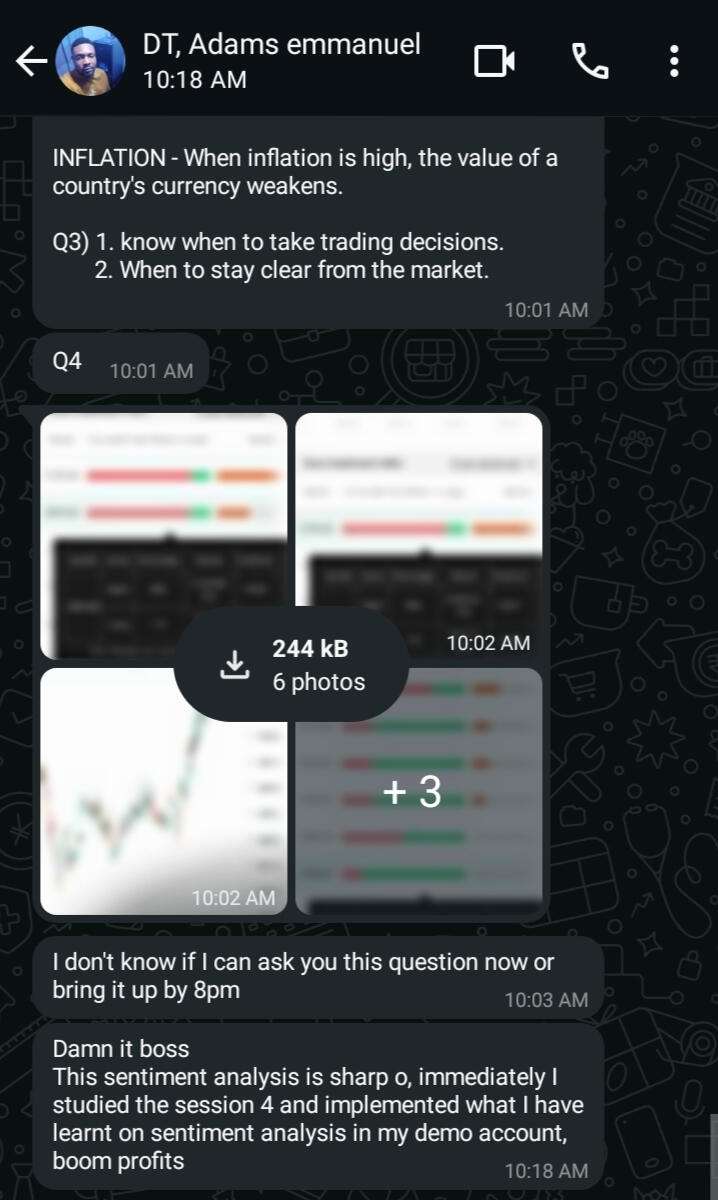Screen dimensions: 718x1200
Task: Open the +3 more photos tile
Action: click(419, 792)
